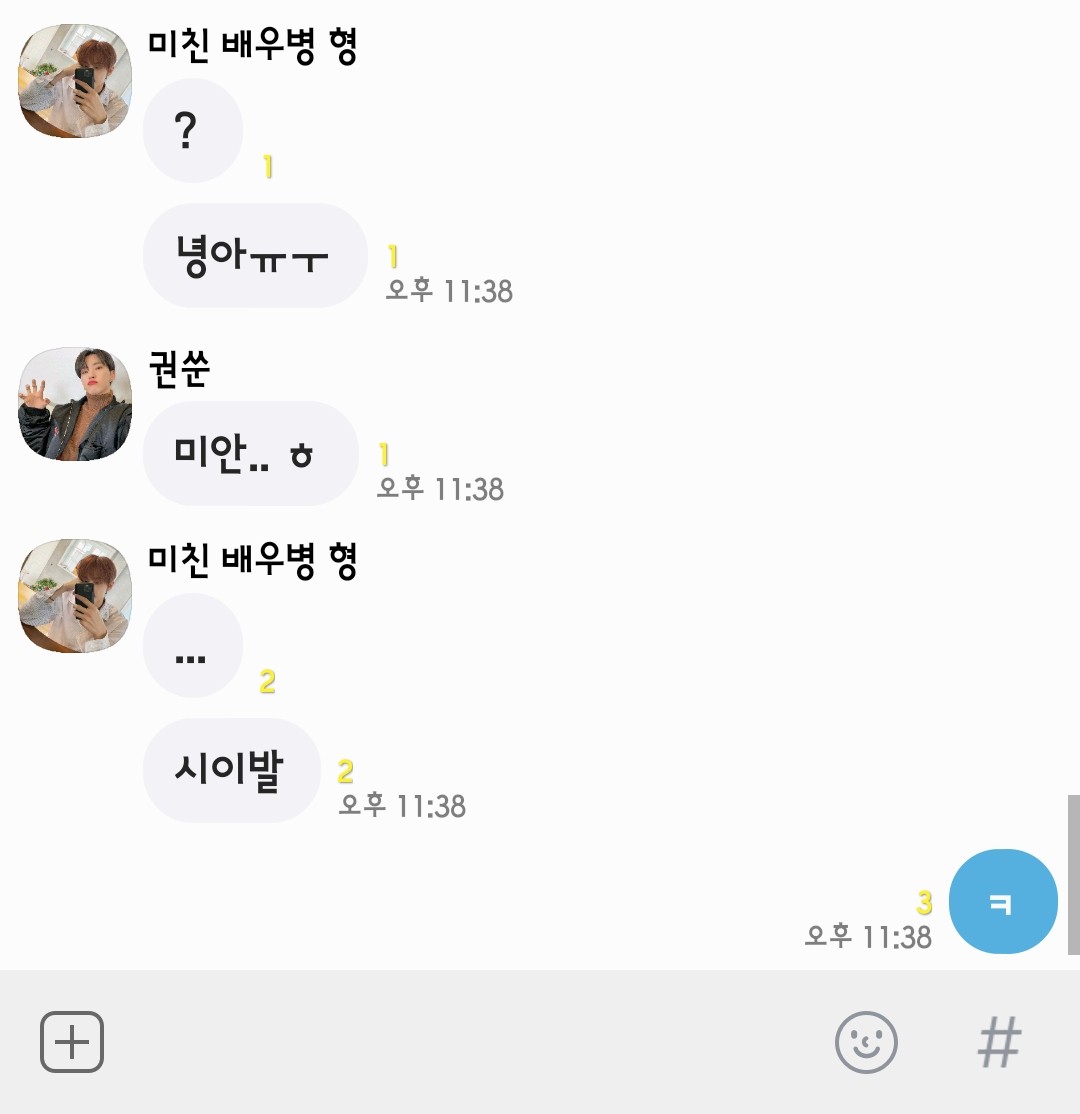Open the plus attachment menu

(72, 1042)
